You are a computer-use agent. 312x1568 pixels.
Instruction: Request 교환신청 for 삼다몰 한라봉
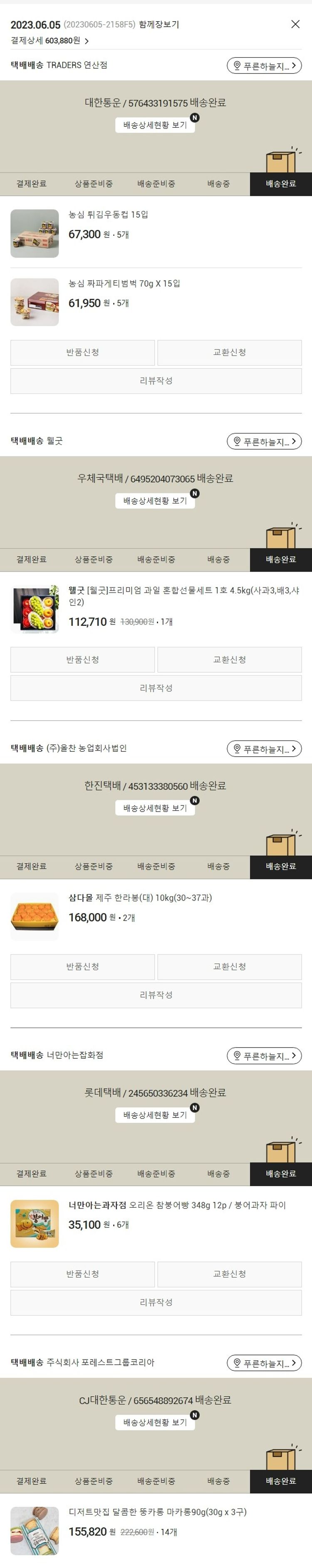229,966
